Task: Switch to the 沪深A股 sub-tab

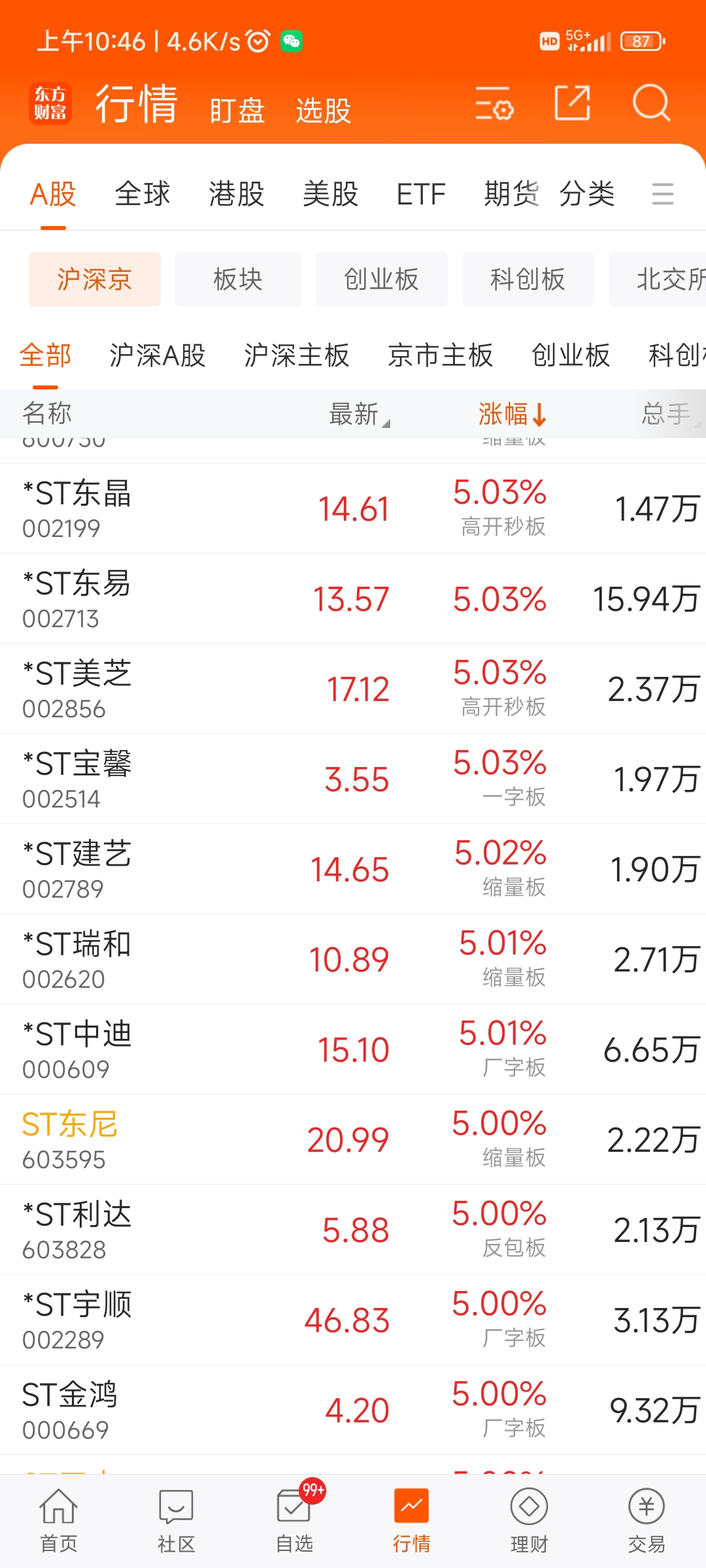Action: [158, 355]
